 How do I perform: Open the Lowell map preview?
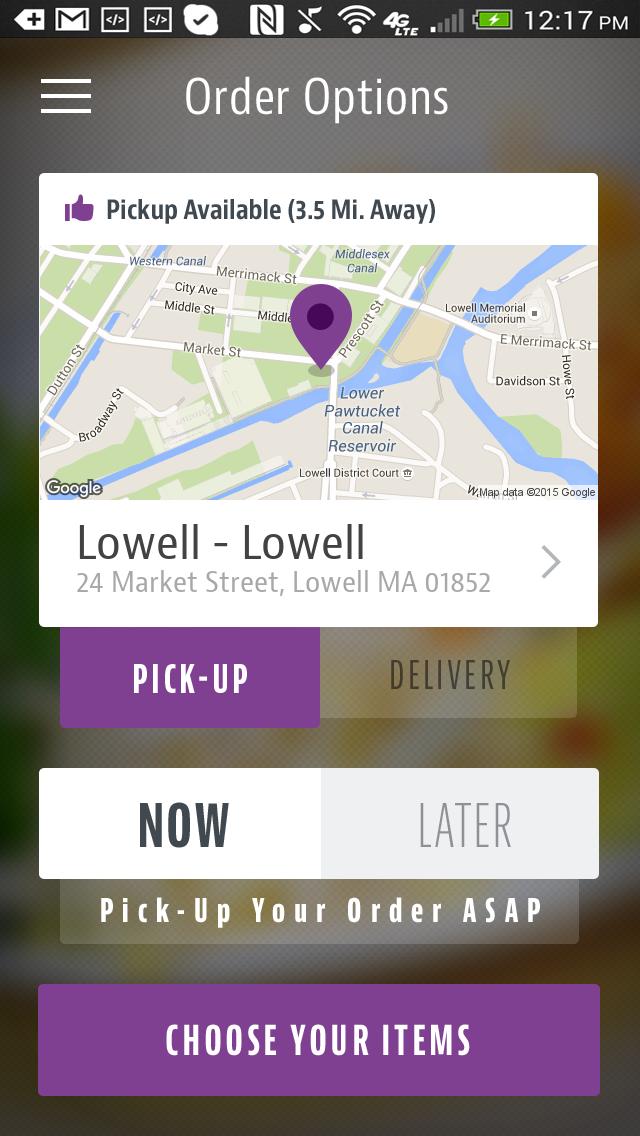point(318,372)
